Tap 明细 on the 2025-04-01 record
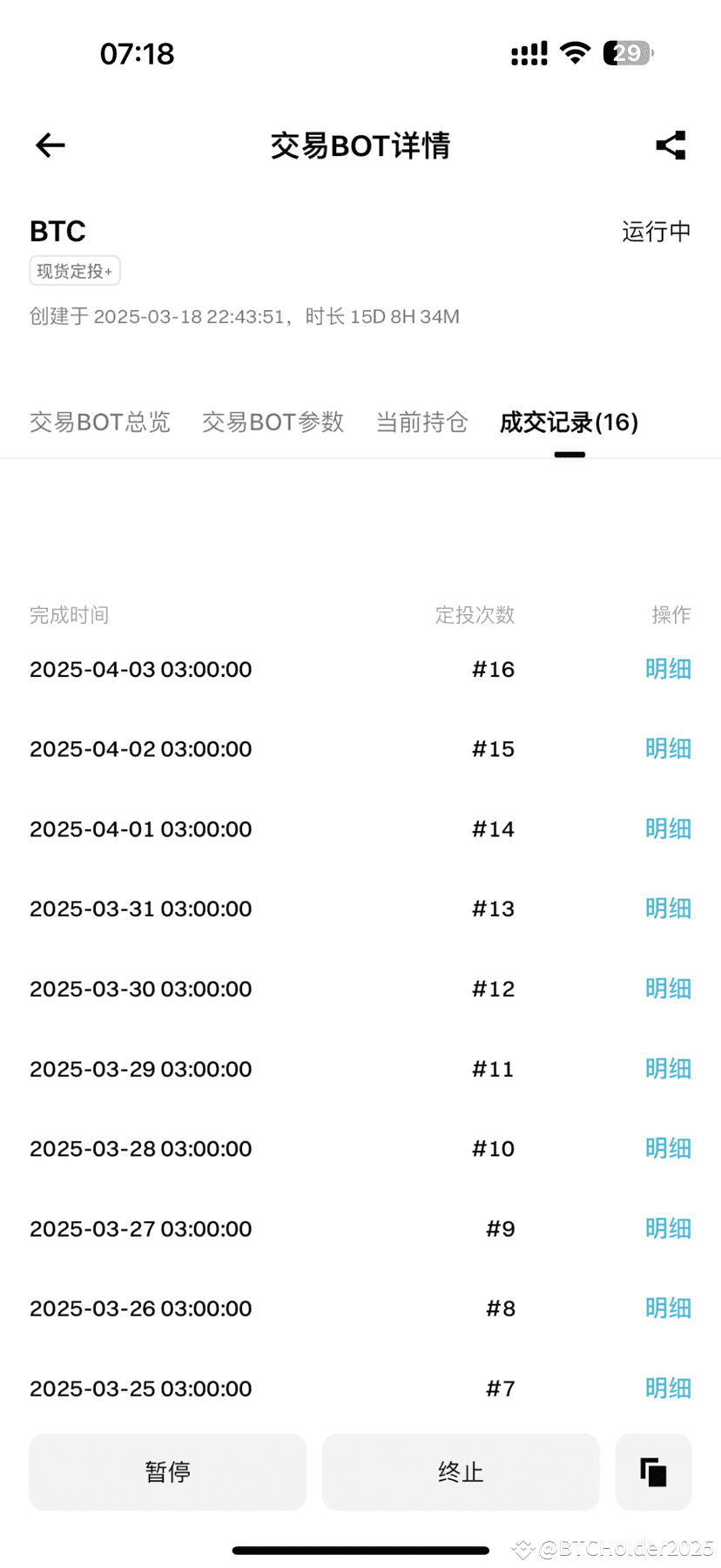This screenshot has height=1568, width=721. [668, 829]
